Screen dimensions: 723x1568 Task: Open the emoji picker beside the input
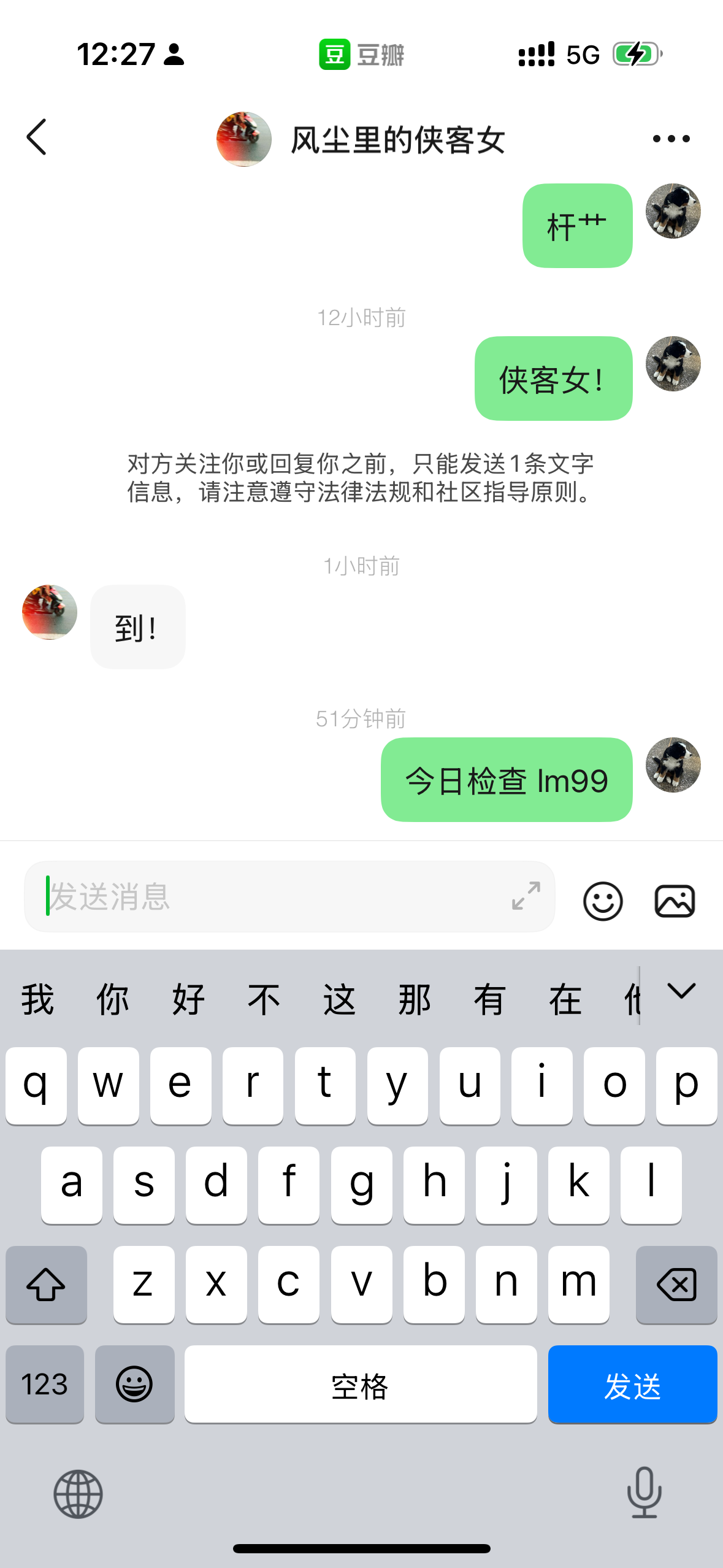(603, 901)
